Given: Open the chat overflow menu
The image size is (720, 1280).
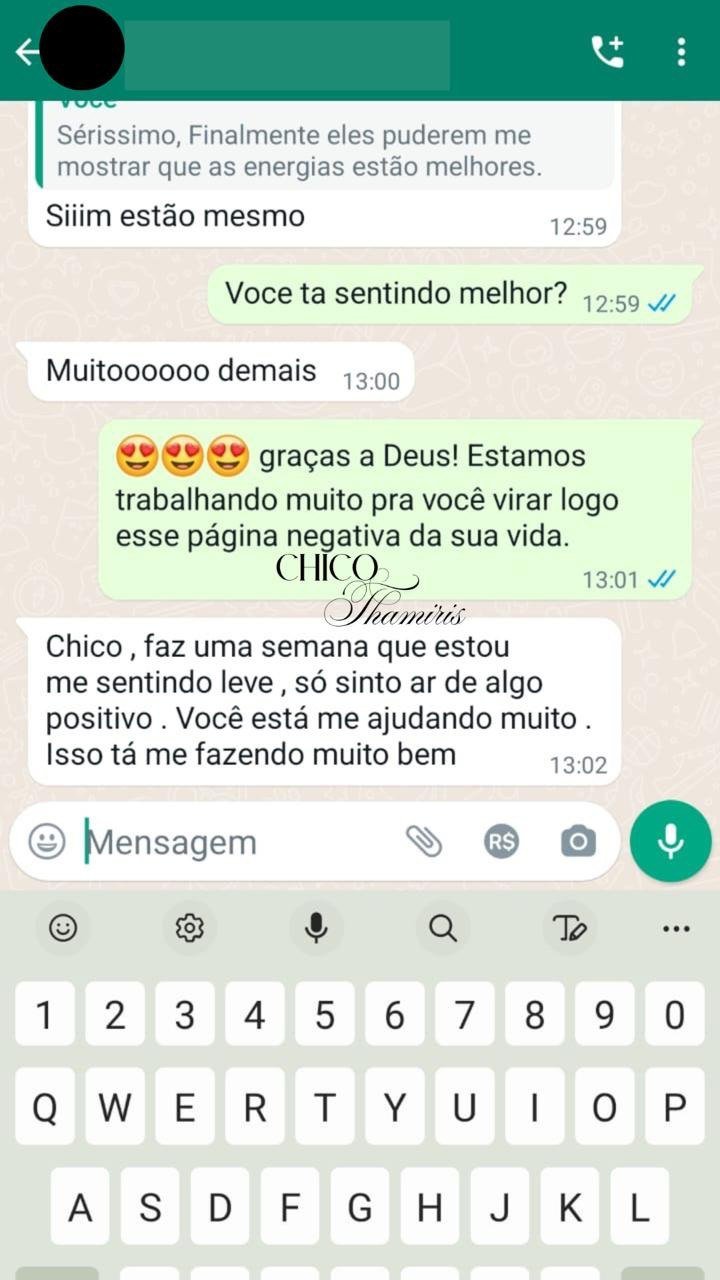Looking at the screenshot, I should coord(681,52).
